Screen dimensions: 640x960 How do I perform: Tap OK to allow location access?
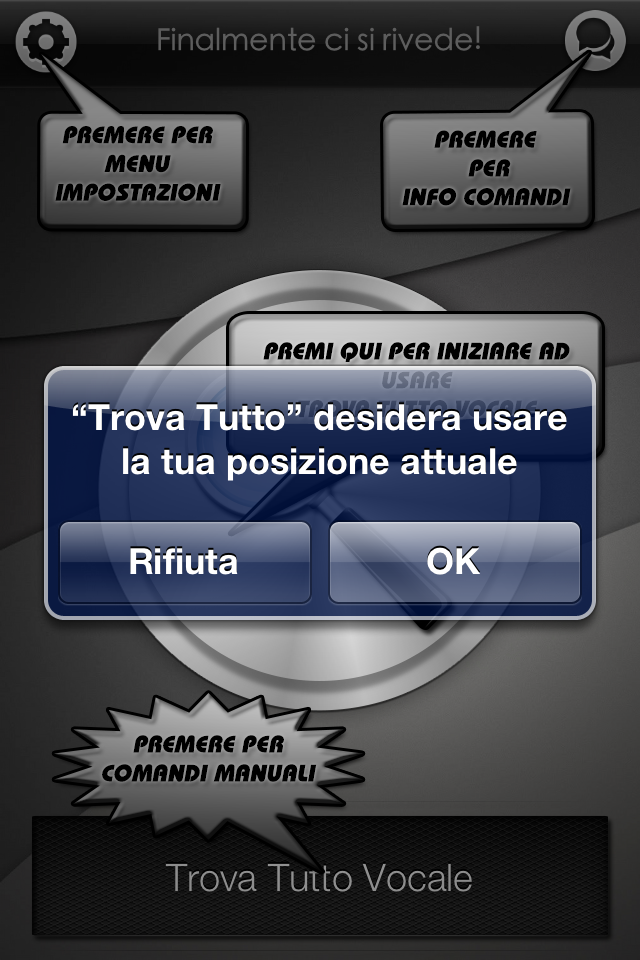[x=454, y=562]
